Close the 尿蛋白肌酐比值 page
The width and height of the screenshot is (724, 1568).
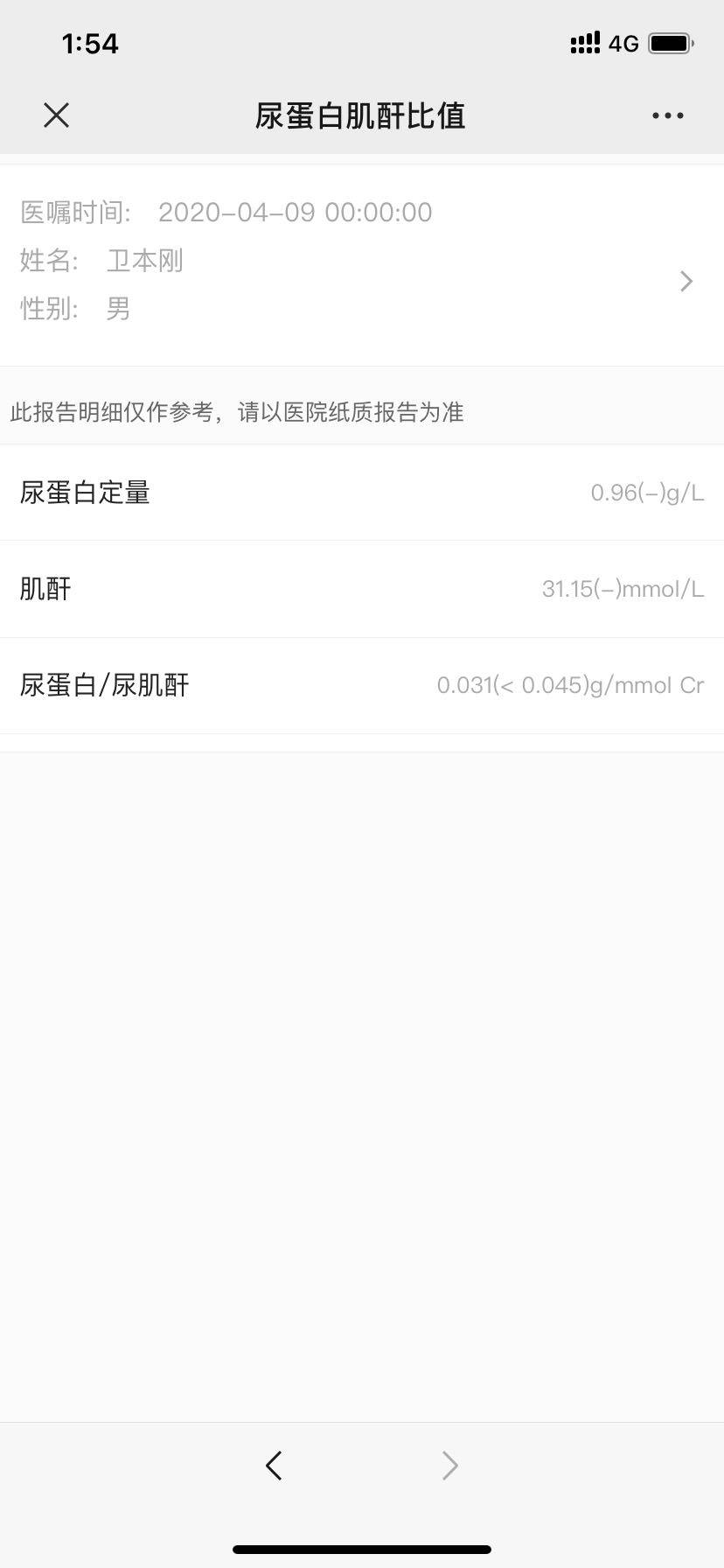pyautogui.click(x=57, y=115)
